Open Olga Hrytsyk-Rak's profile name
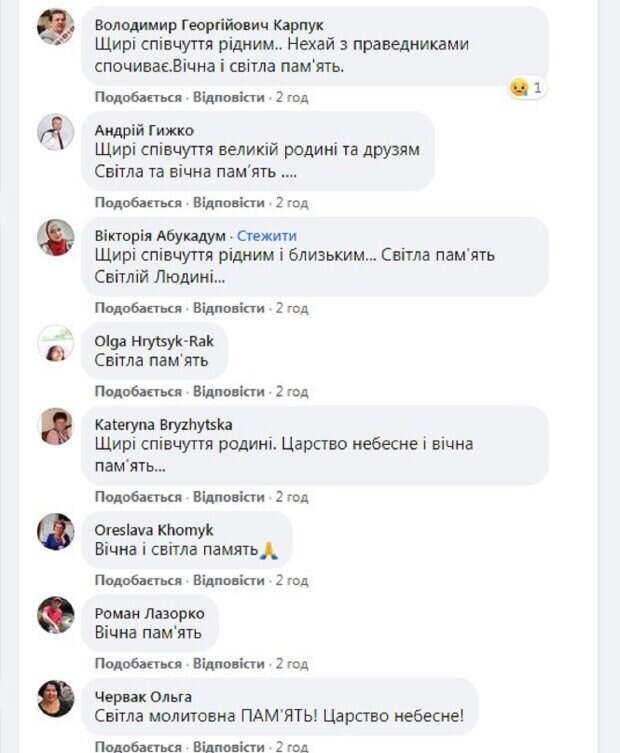This screenshot has width=620, height=753. [x=140, y=340]
